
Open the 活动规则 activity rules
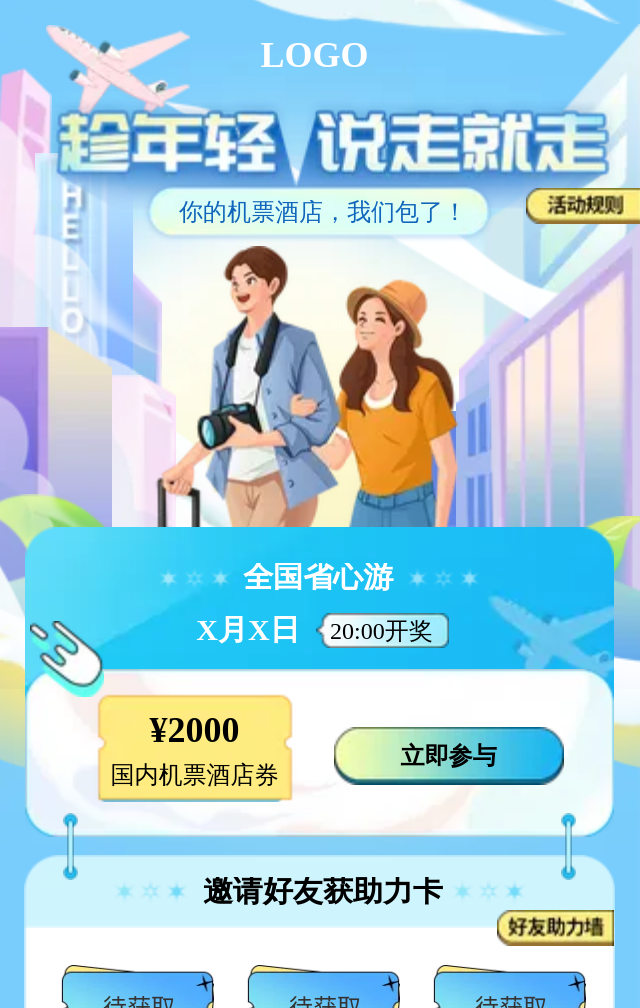point(584,206)
